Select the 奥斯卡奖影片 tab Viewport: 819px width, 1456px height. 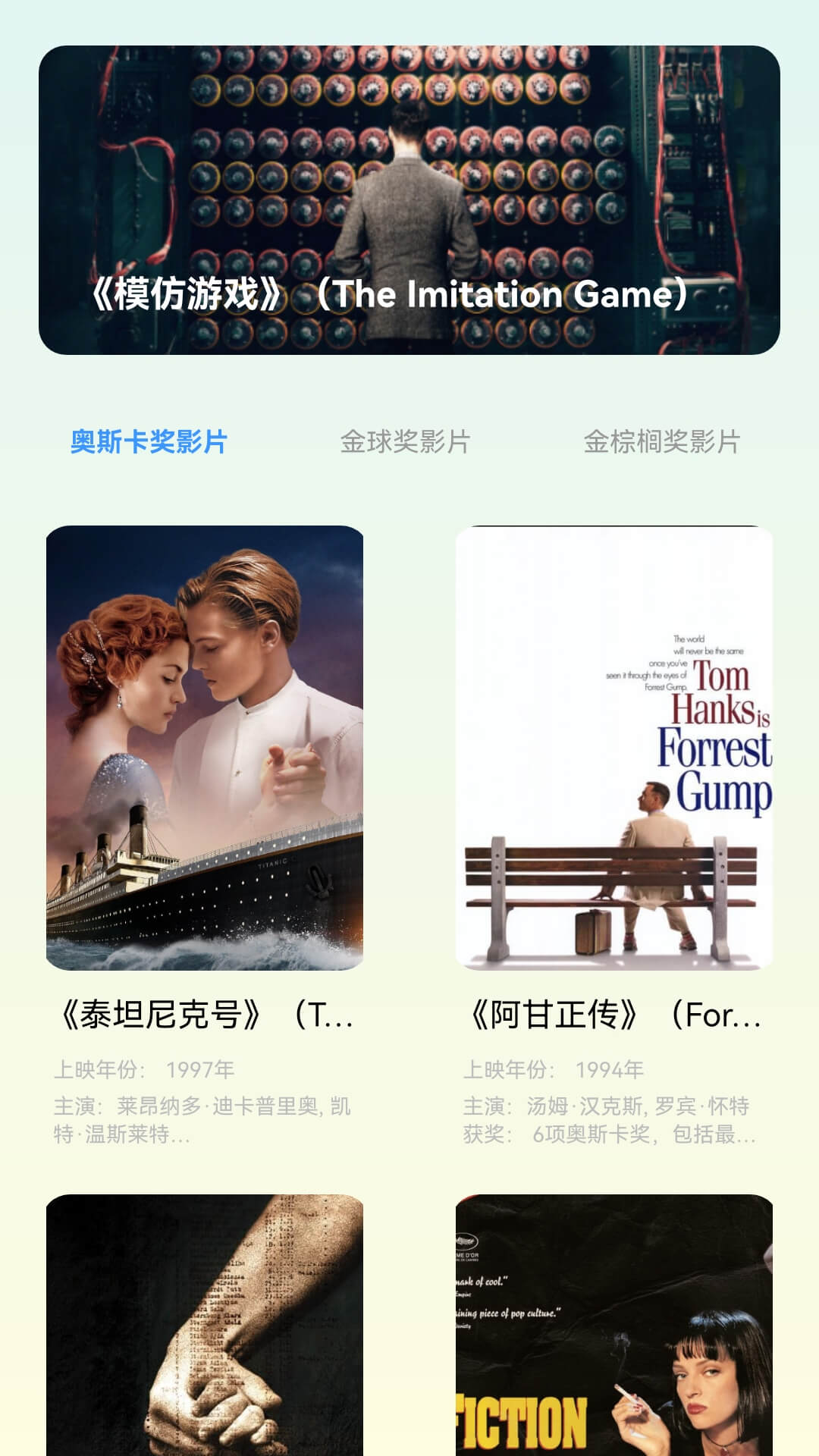(x=149, y=440)
